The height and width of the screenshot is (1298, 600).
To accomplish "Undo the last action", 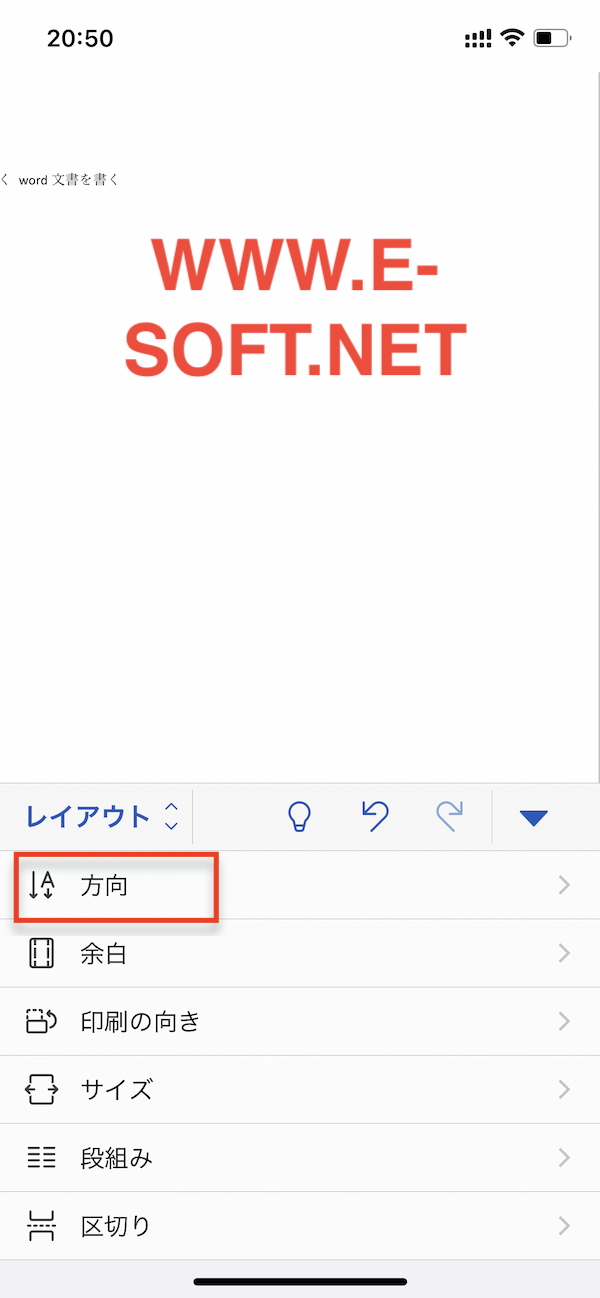I will (x=375, y=817).
